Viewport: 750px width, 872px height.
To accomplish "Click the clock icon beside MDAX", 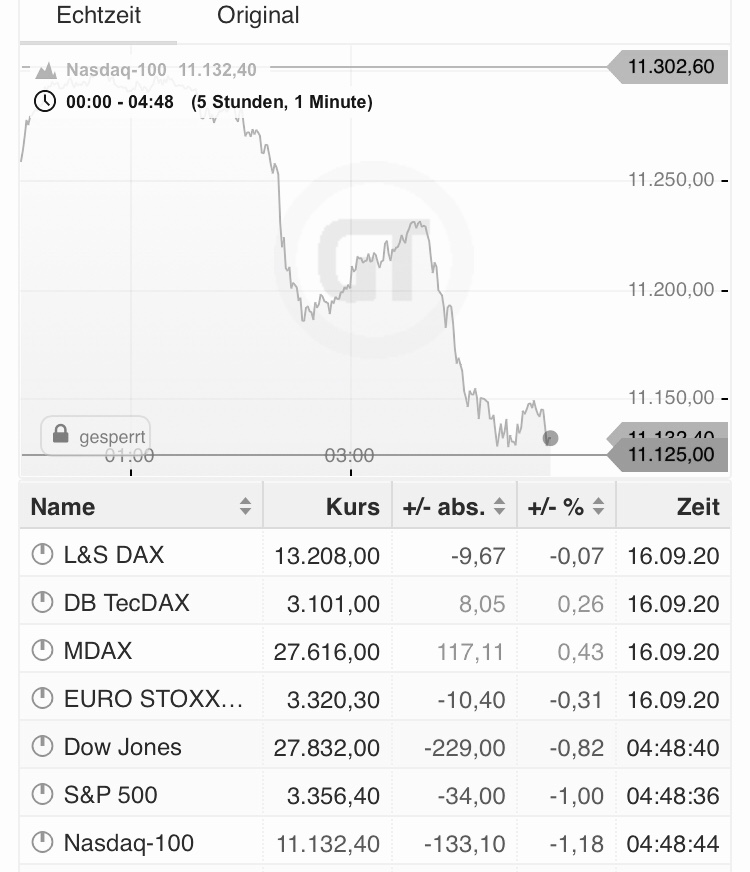I will pyautogui.click(x=41, y=650).
